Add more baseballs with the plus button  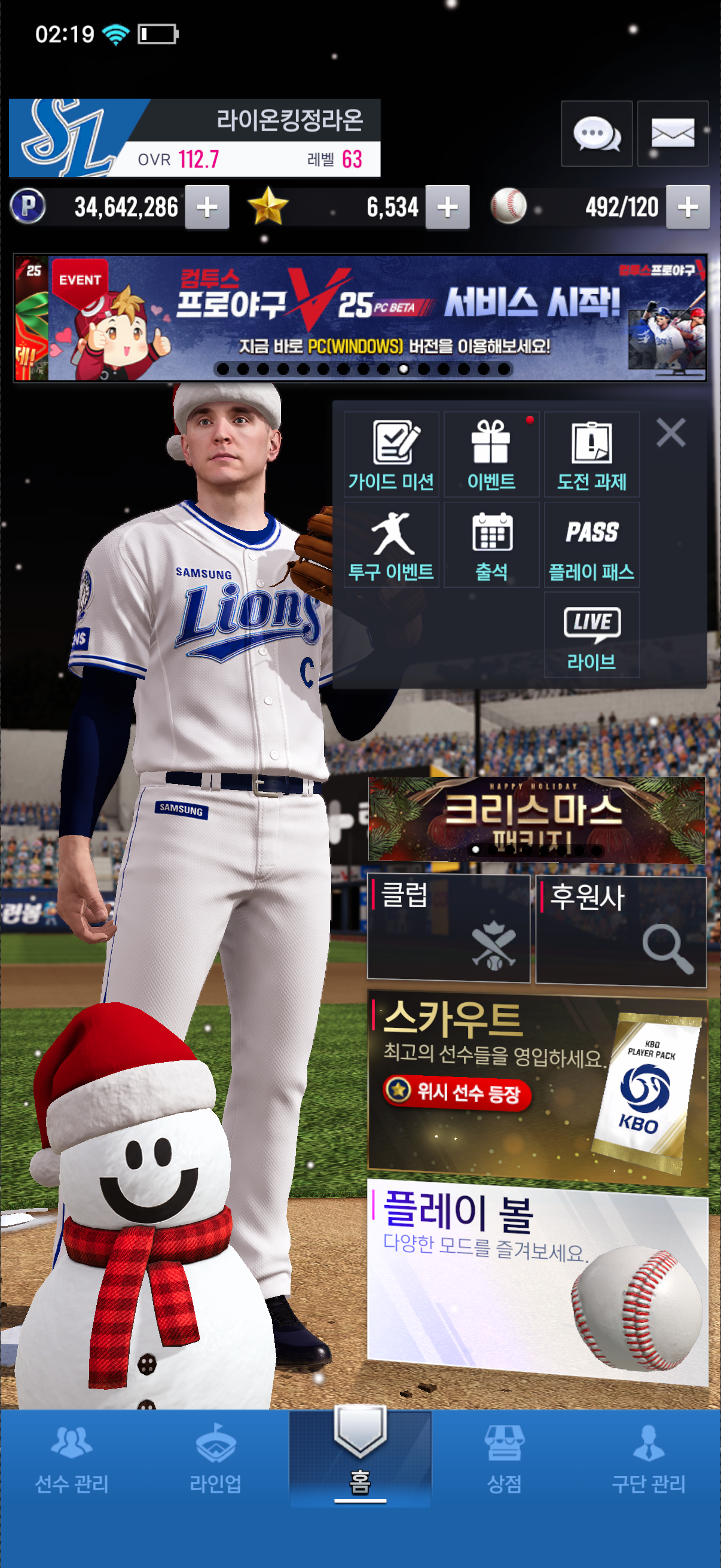click(x=688, y=207)
